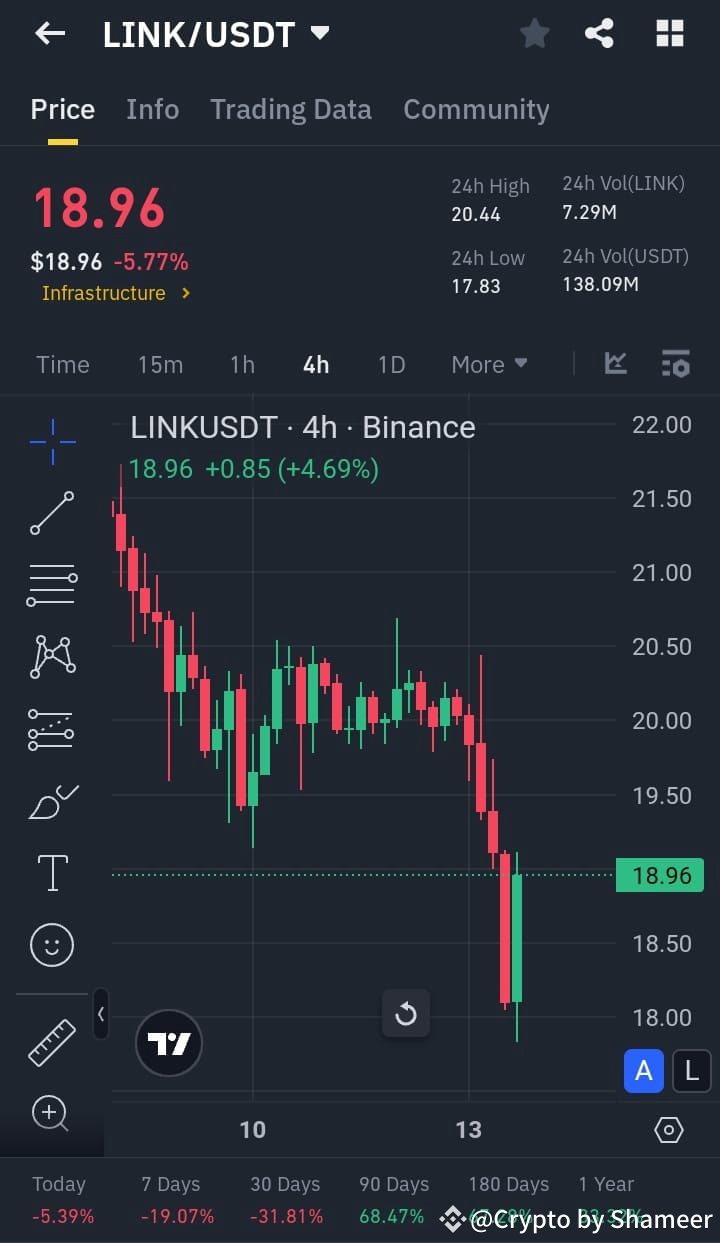Select the crosshair cursor tool
Screen dimensions: 720x1243
51,440
